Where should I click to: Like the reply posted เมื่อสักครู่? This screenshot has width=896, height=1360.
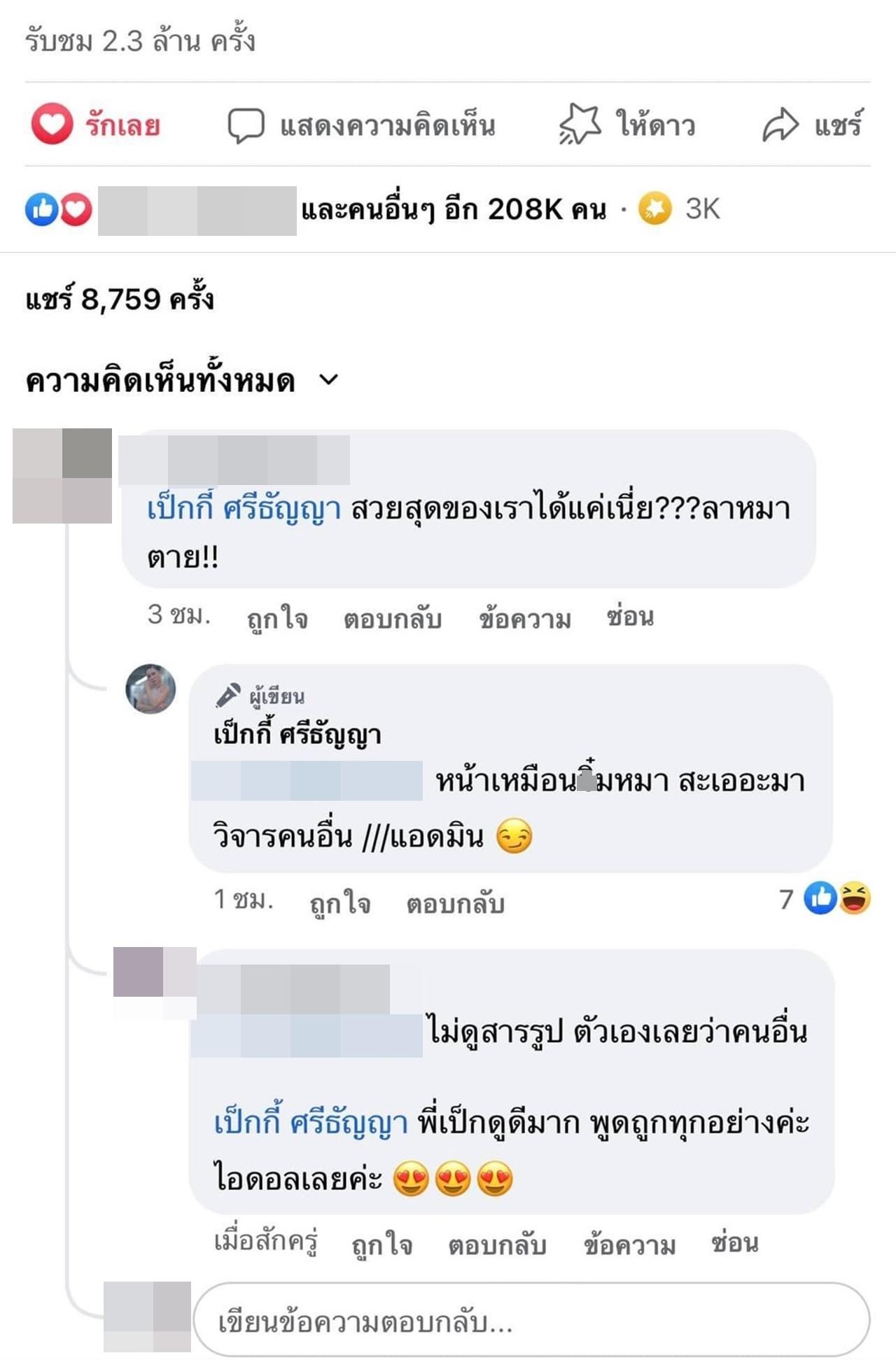(382, 1245)
